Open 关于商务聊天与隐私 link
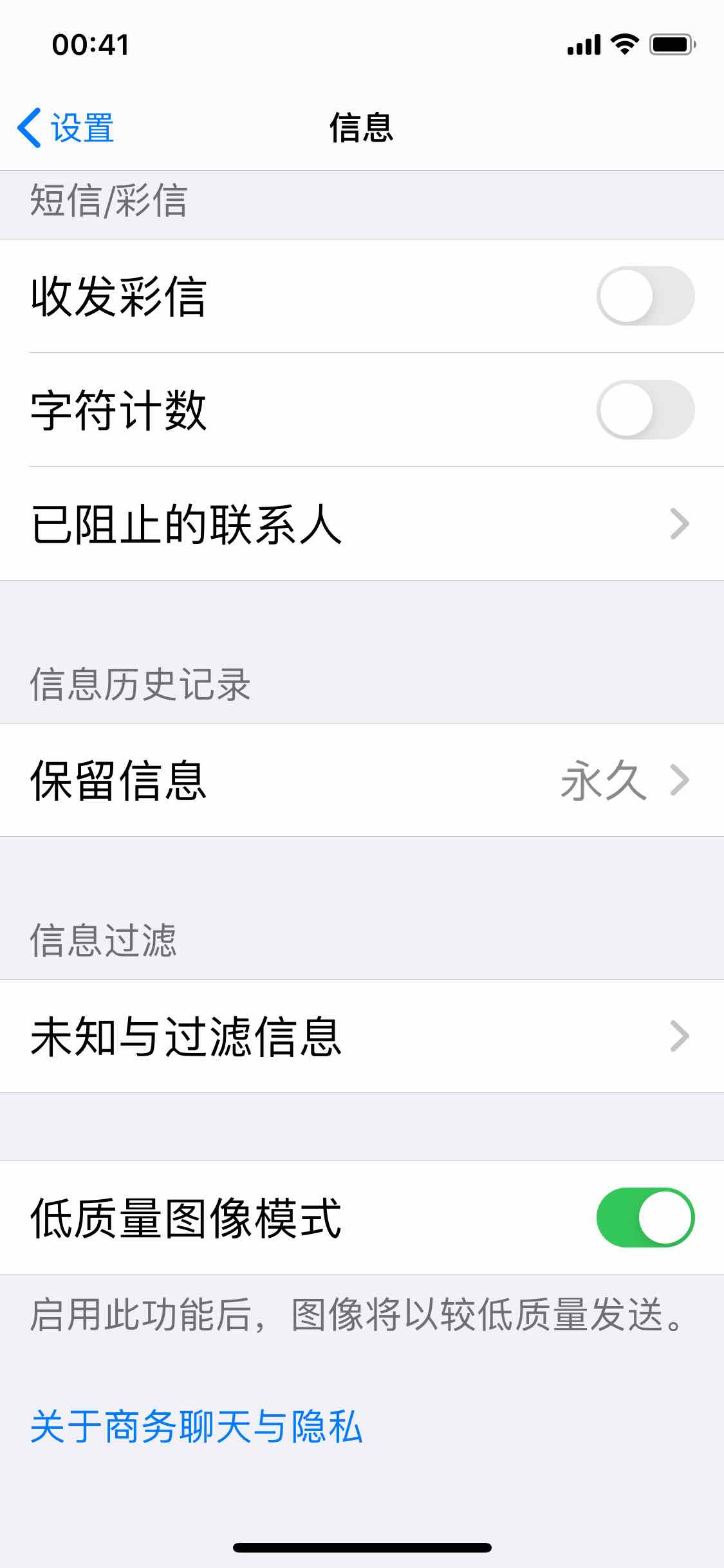This screenshot has height=1568, width=724. [x=197, y=1426]
